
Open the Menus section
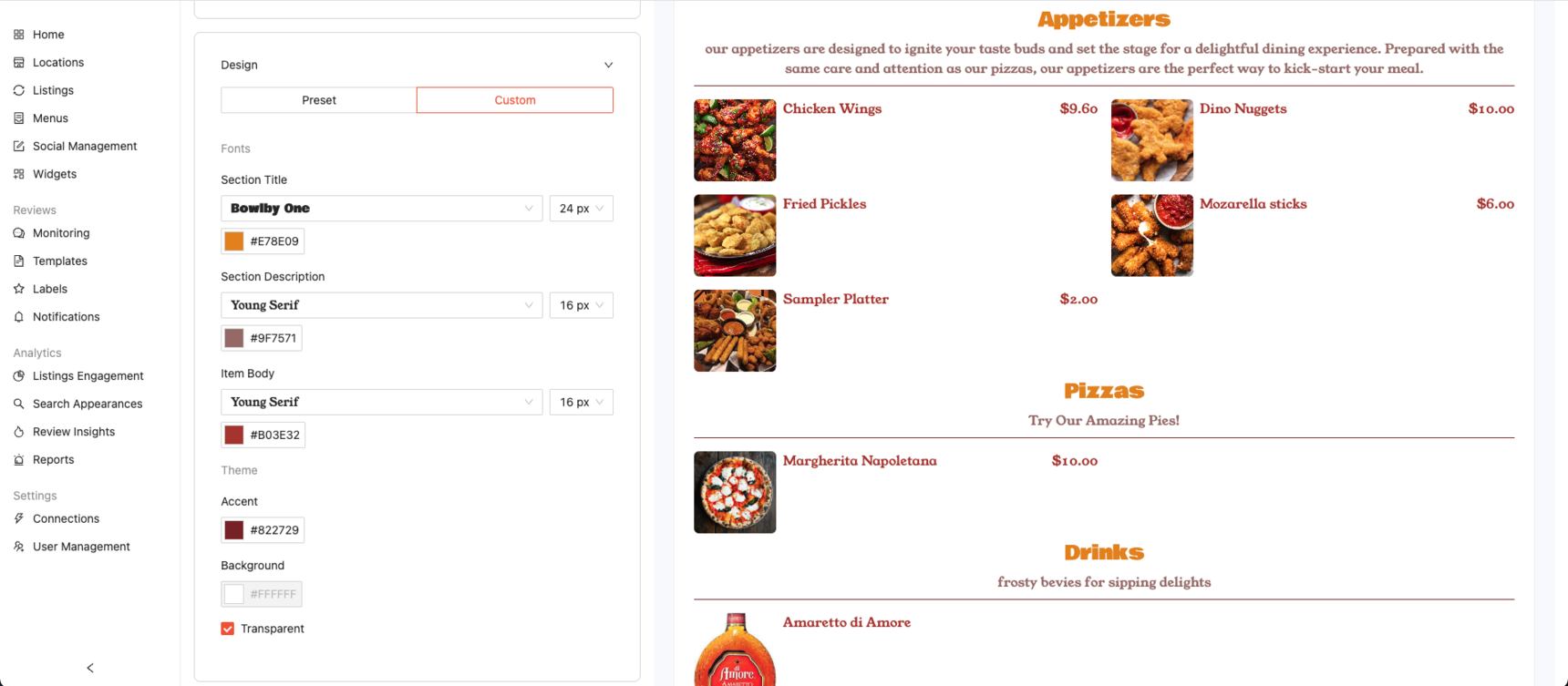(x=50, y=118)
